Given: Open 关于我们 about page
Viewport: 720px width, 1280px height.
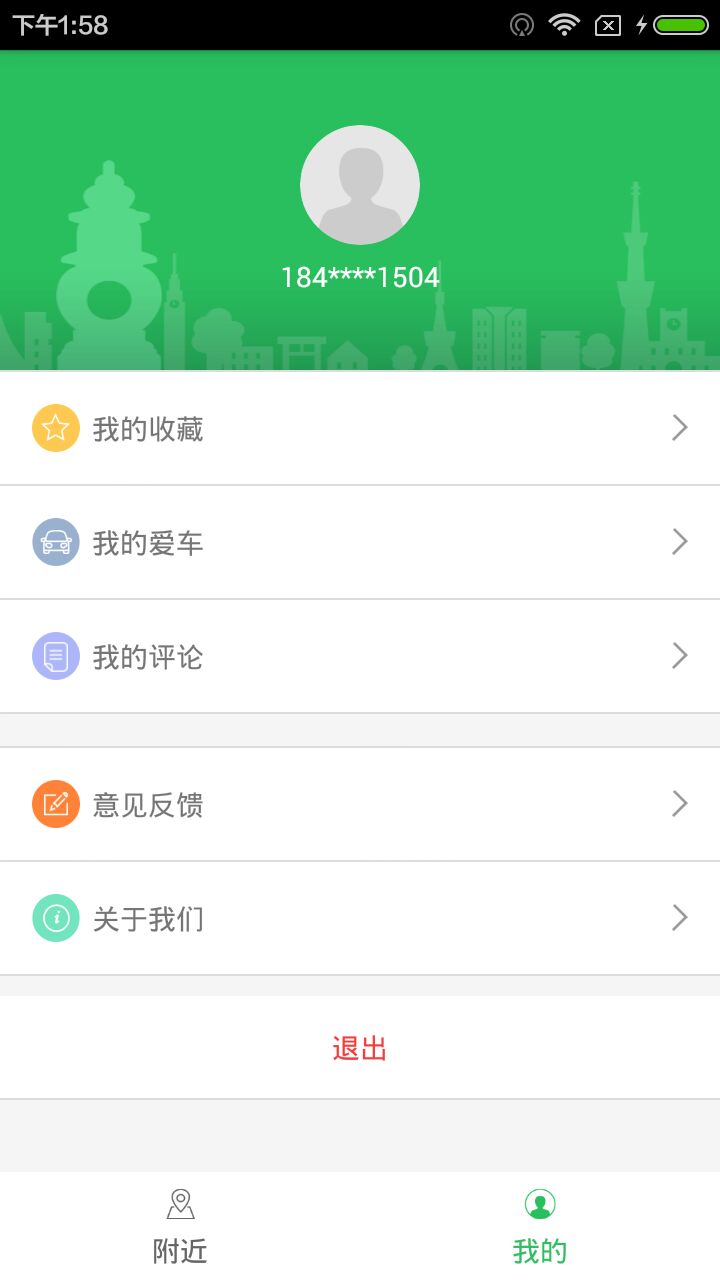Looking at the screenshot, I should (360, 919).
